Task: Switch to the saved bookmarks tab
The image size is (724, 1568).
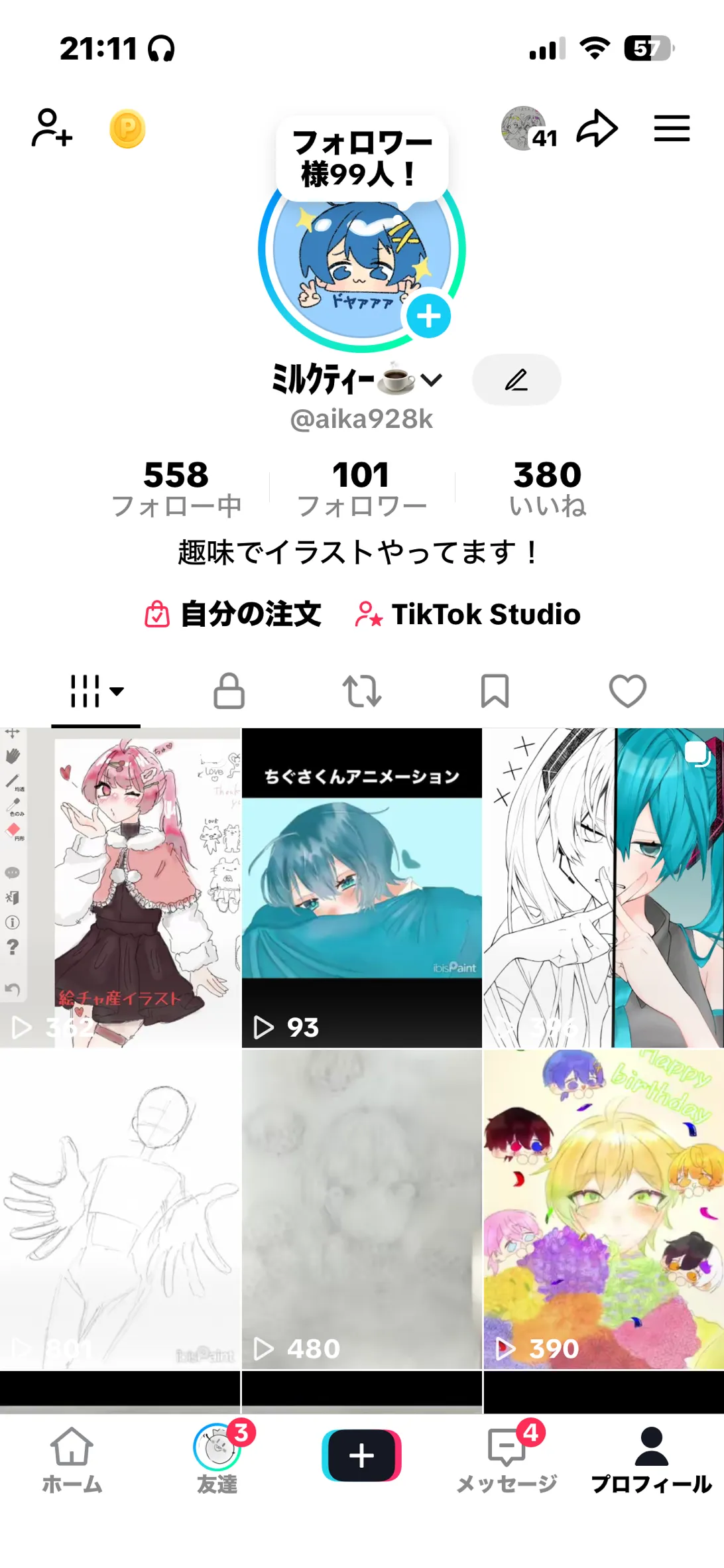Action: pyautogui.click(x=495, y=691)
